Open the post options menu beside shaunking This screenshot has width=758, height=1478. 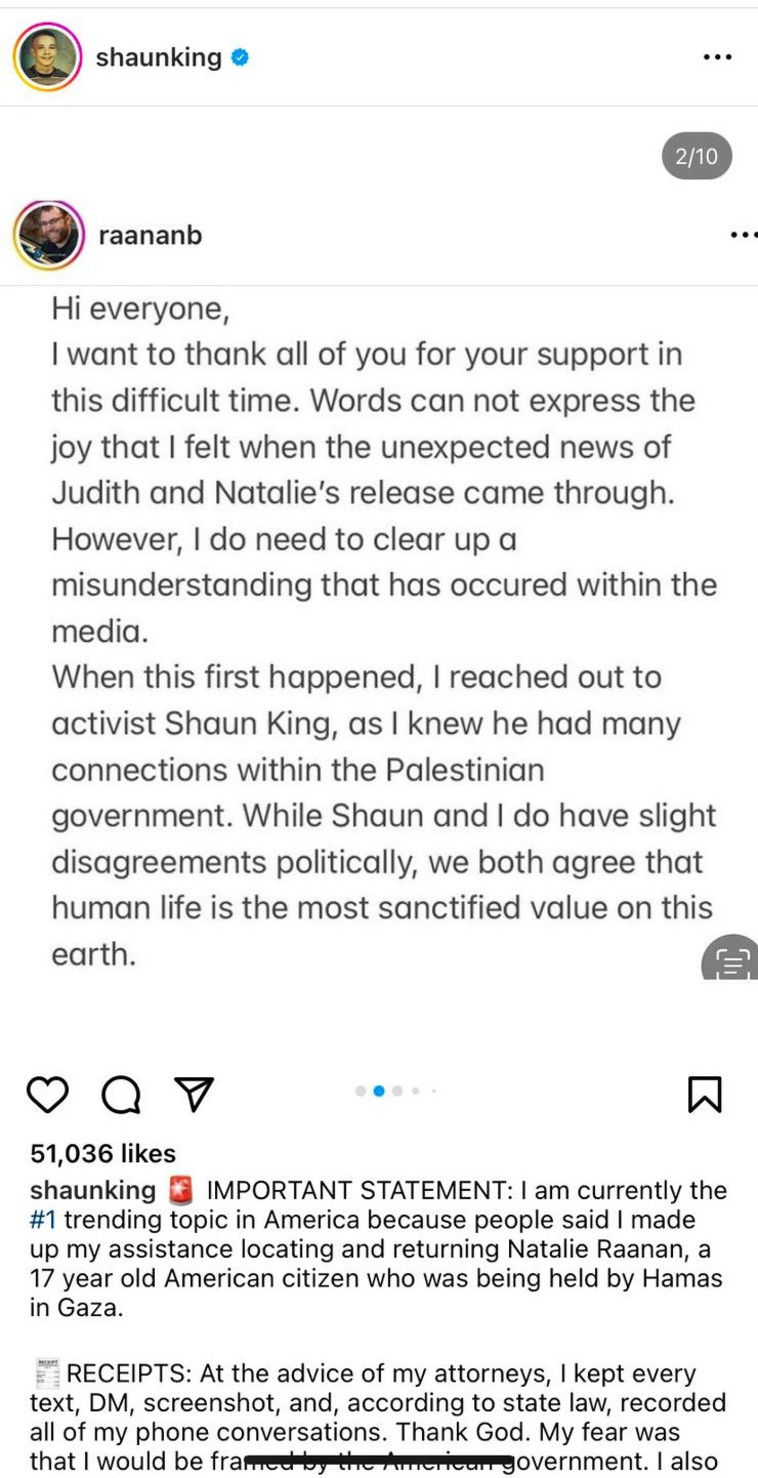click(x=717, y=57)
